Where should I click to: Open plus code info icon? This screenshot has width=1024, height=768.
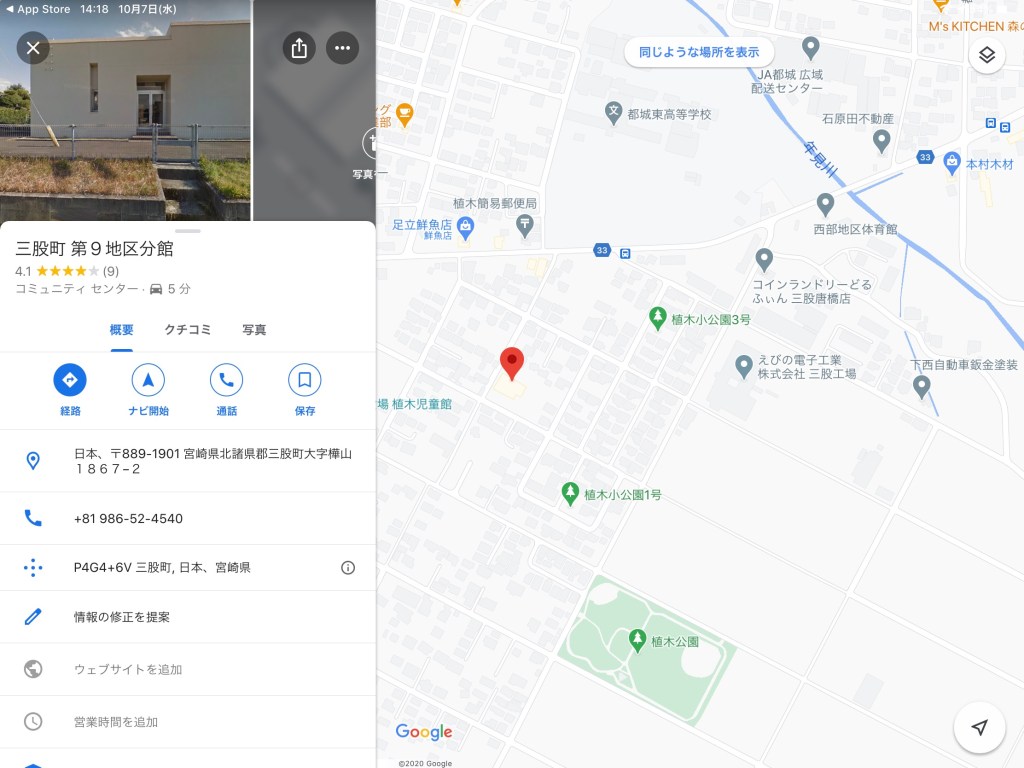348,568
